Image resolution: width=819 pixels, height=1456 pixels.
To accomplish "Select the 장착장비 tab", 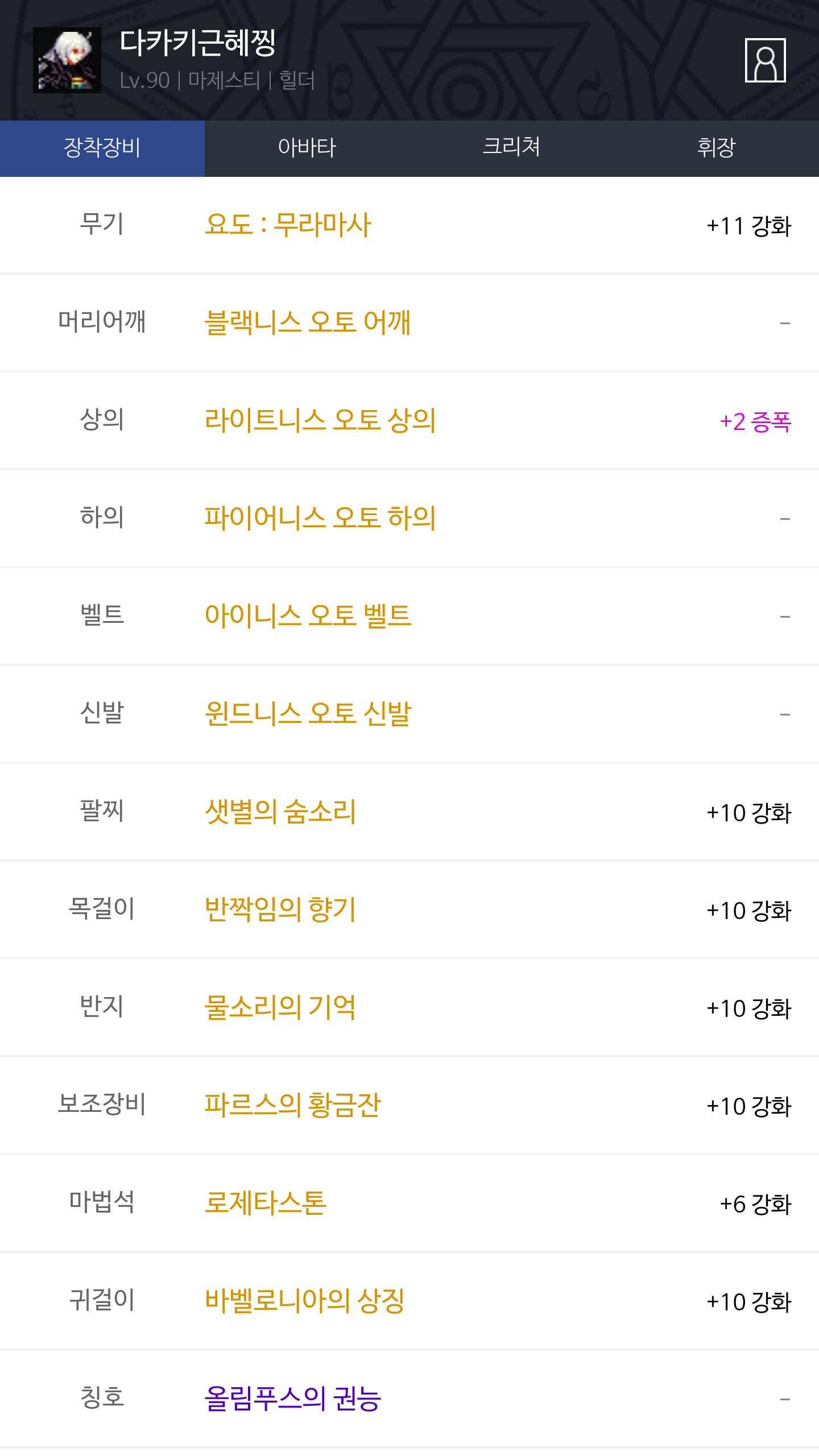I will (102, 148).
